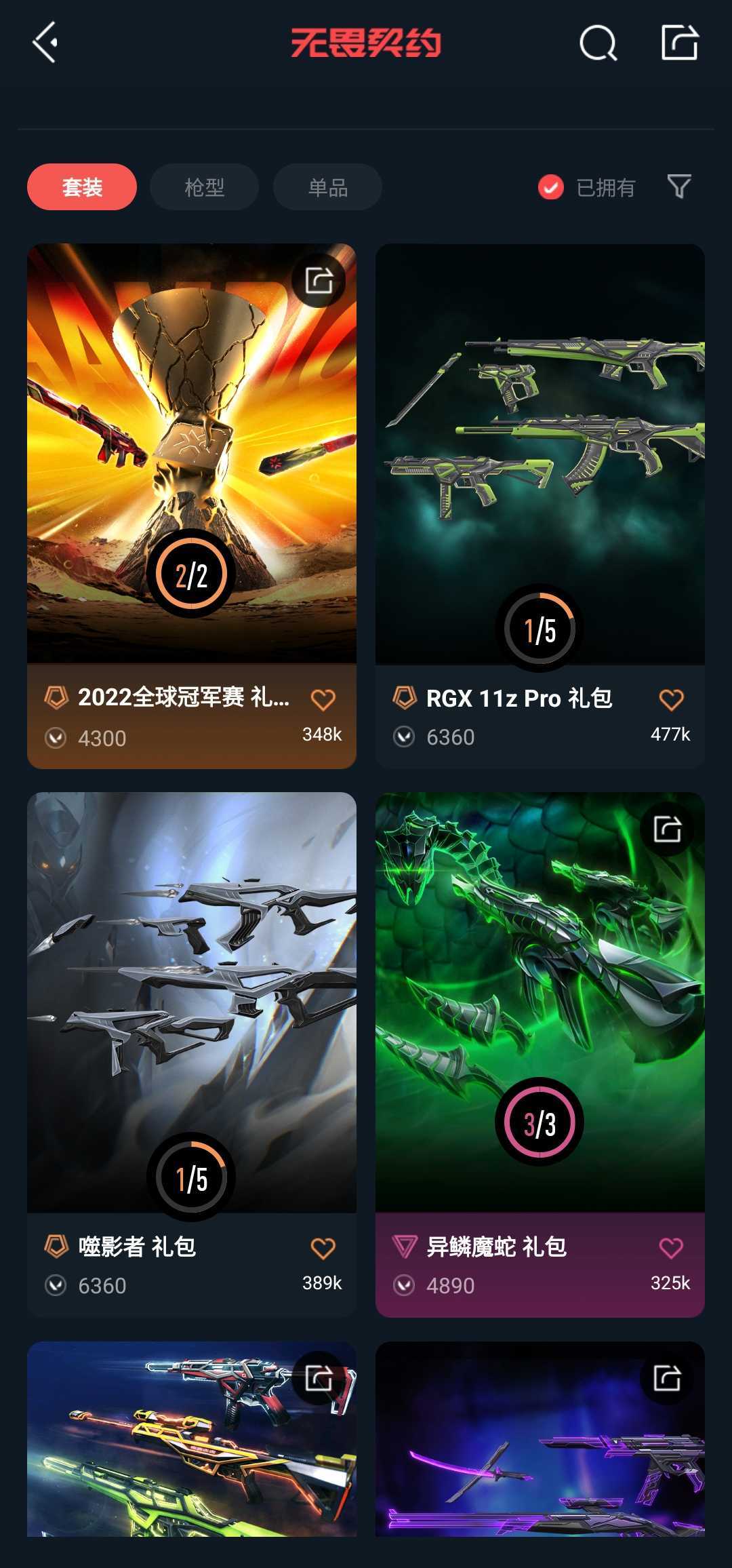Screen dimensions: 732x1568
Task: Select the 套装 tab
Action: [82, 187]
